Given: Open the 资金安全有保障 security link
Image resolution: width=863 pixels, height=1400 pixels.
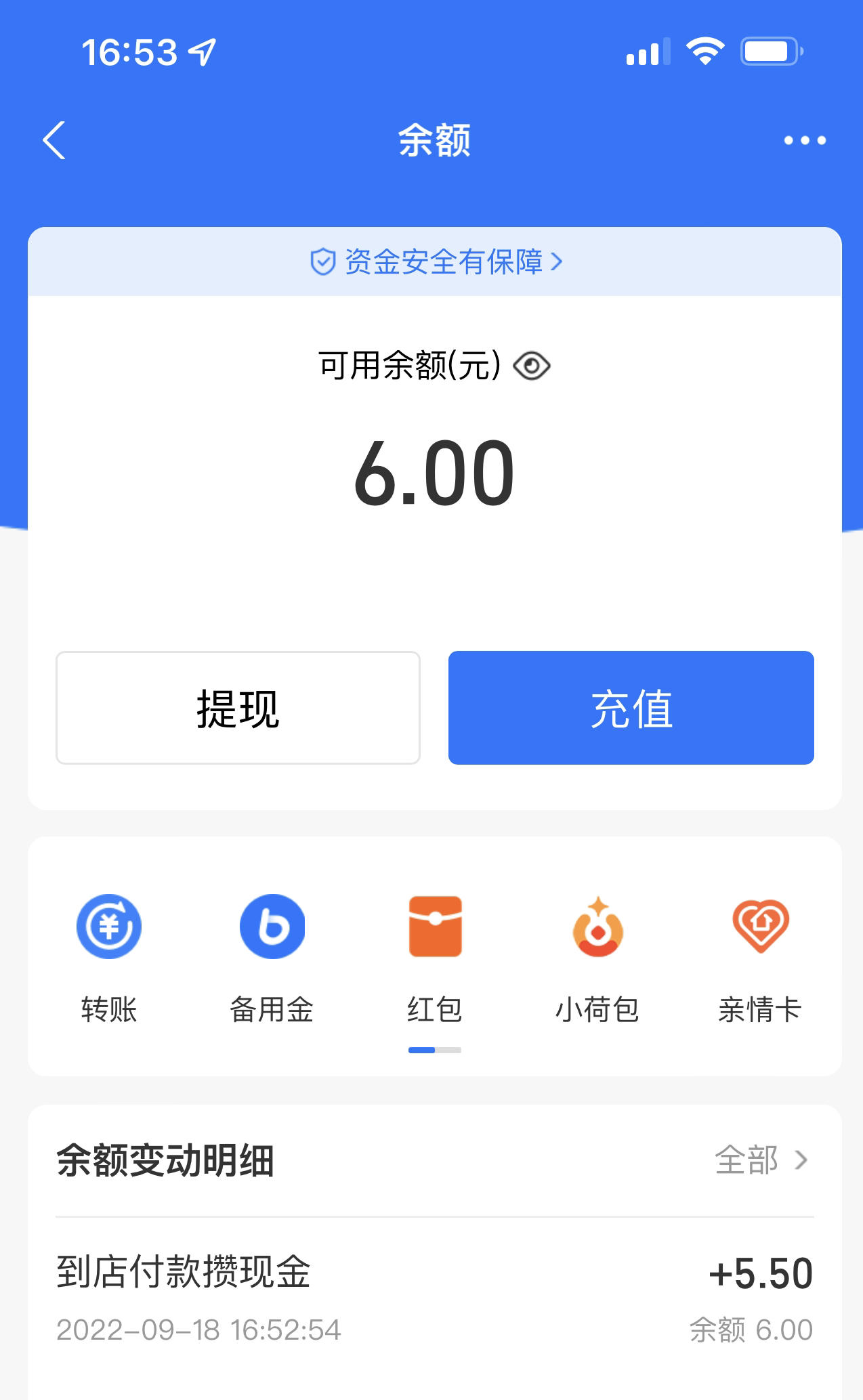Looking at the screenshot, I should [435, 261].
